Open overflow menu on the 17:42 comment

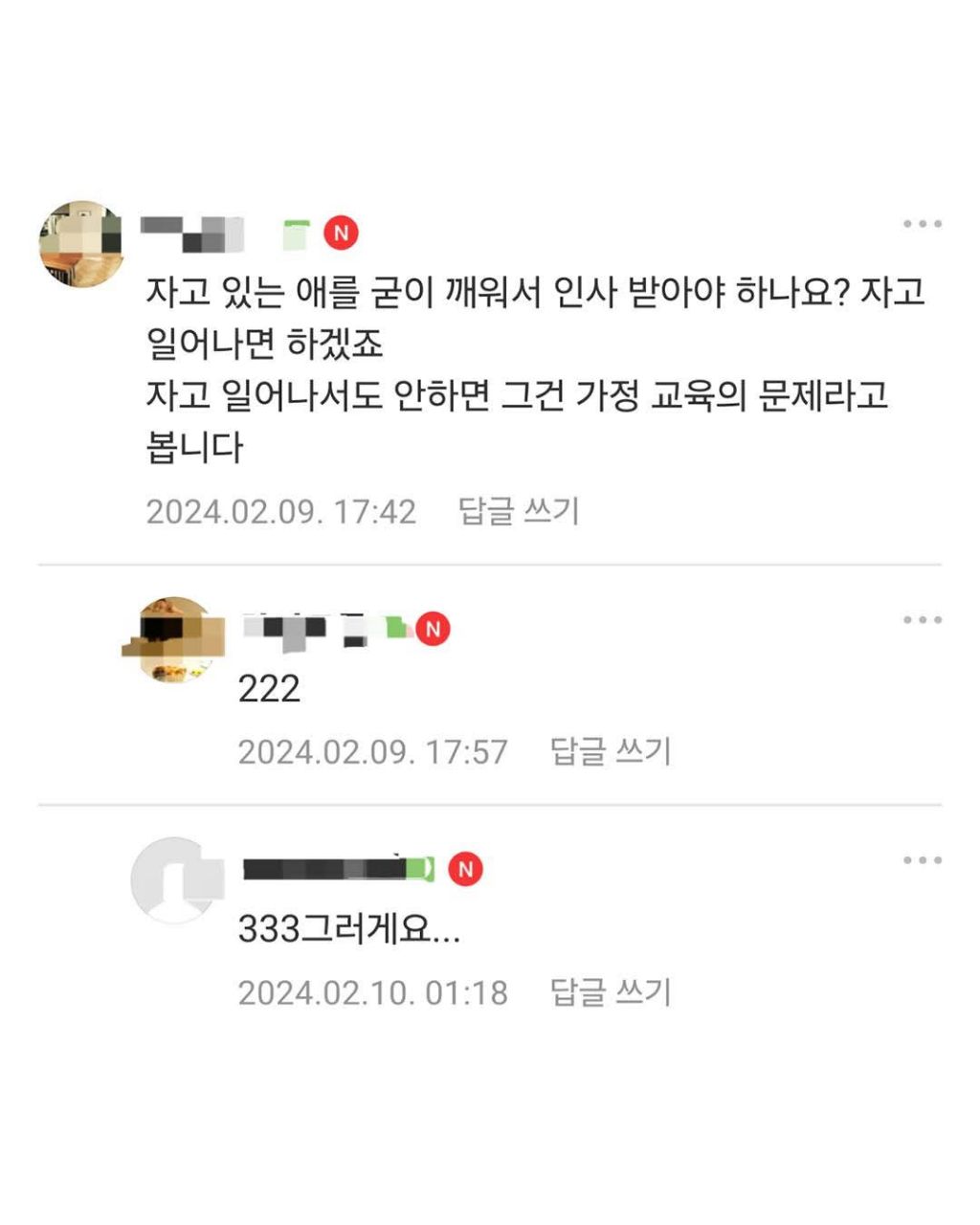tap(922, 224)
